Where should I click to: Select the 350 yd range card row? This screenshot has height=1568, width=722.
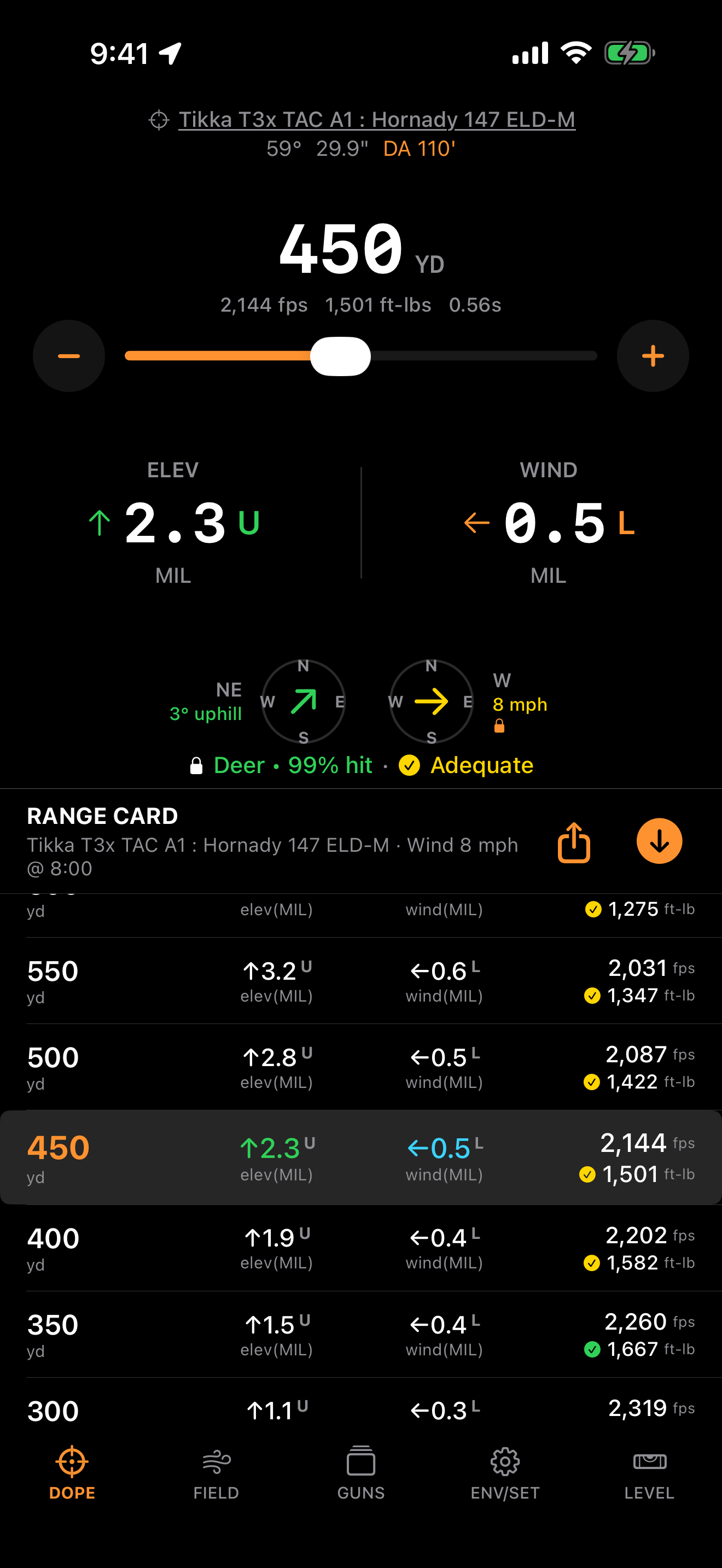coord(361,1334)
